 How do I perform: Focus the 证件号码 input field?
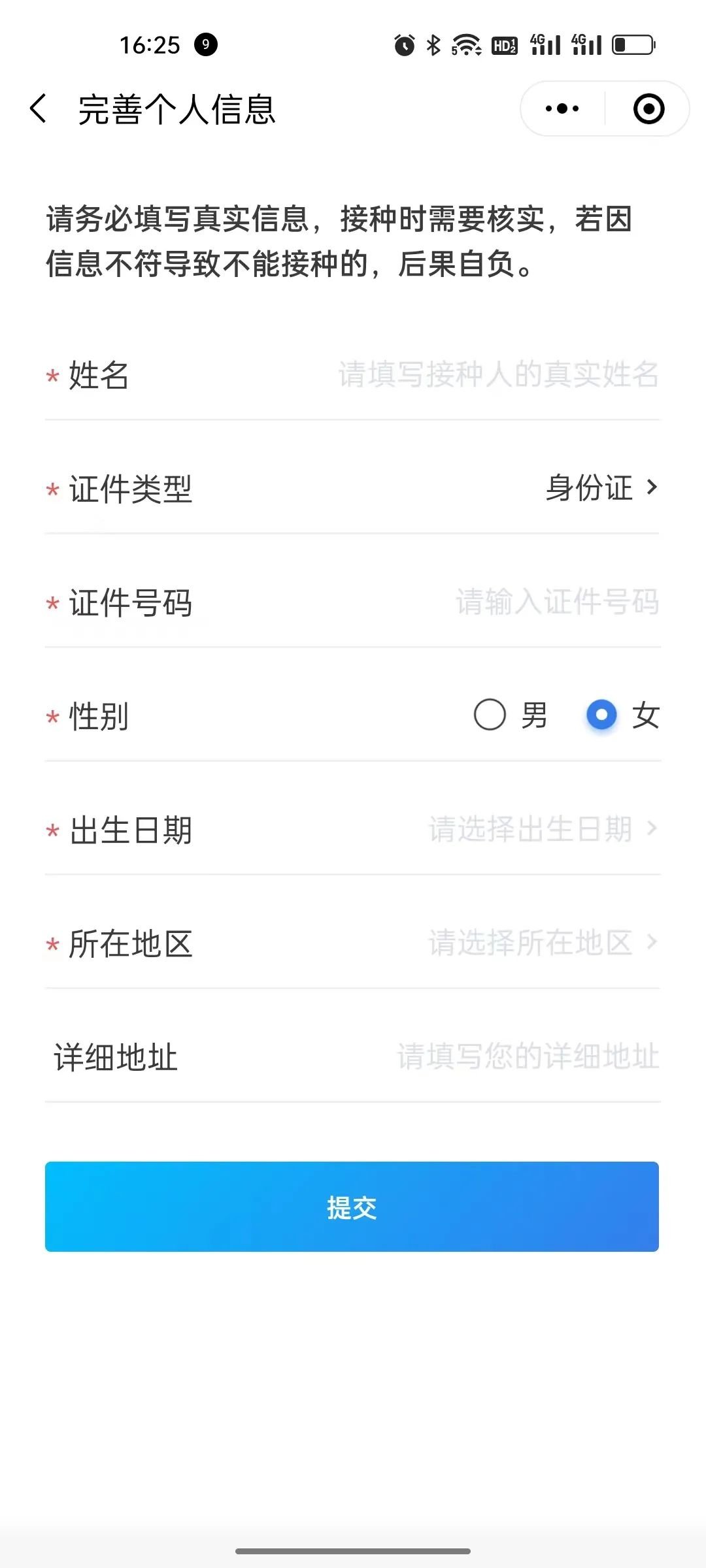coord(556,602)
